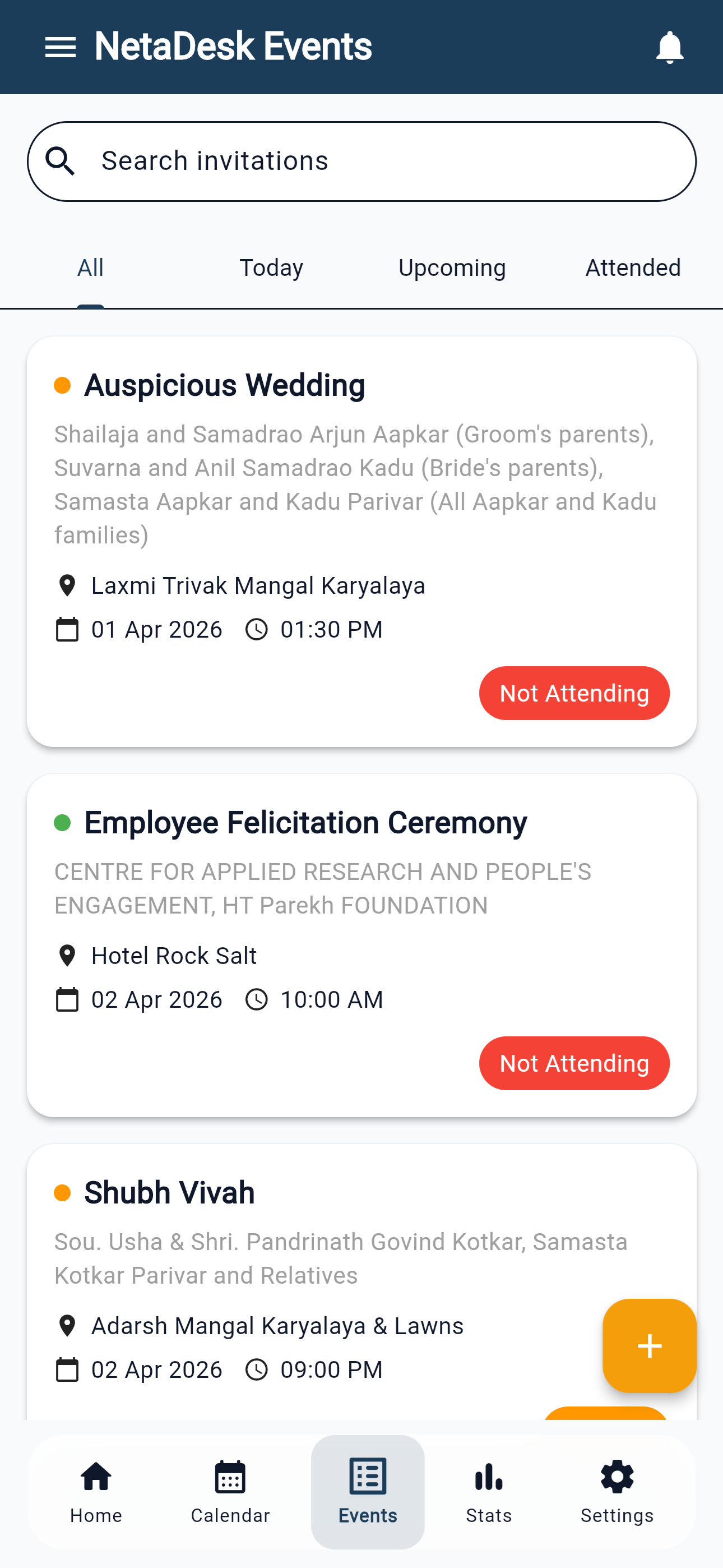Click Not Attending on Employee Felicitation Ceremony
The width and height of the screenshot is (723, 1568).
click(x=574, y=1063)
